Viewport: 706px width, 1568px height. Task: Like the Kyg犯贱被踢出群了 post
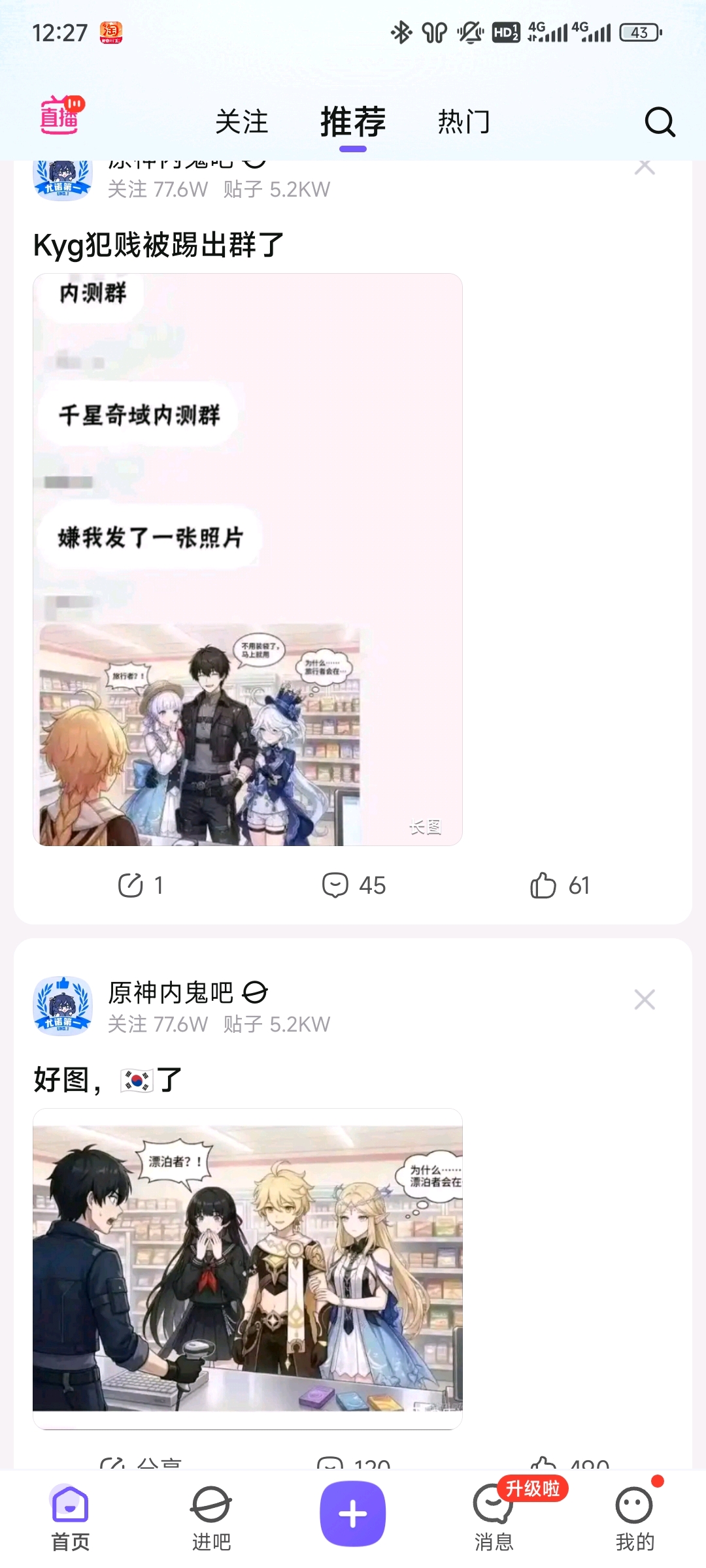click(560, 885)
